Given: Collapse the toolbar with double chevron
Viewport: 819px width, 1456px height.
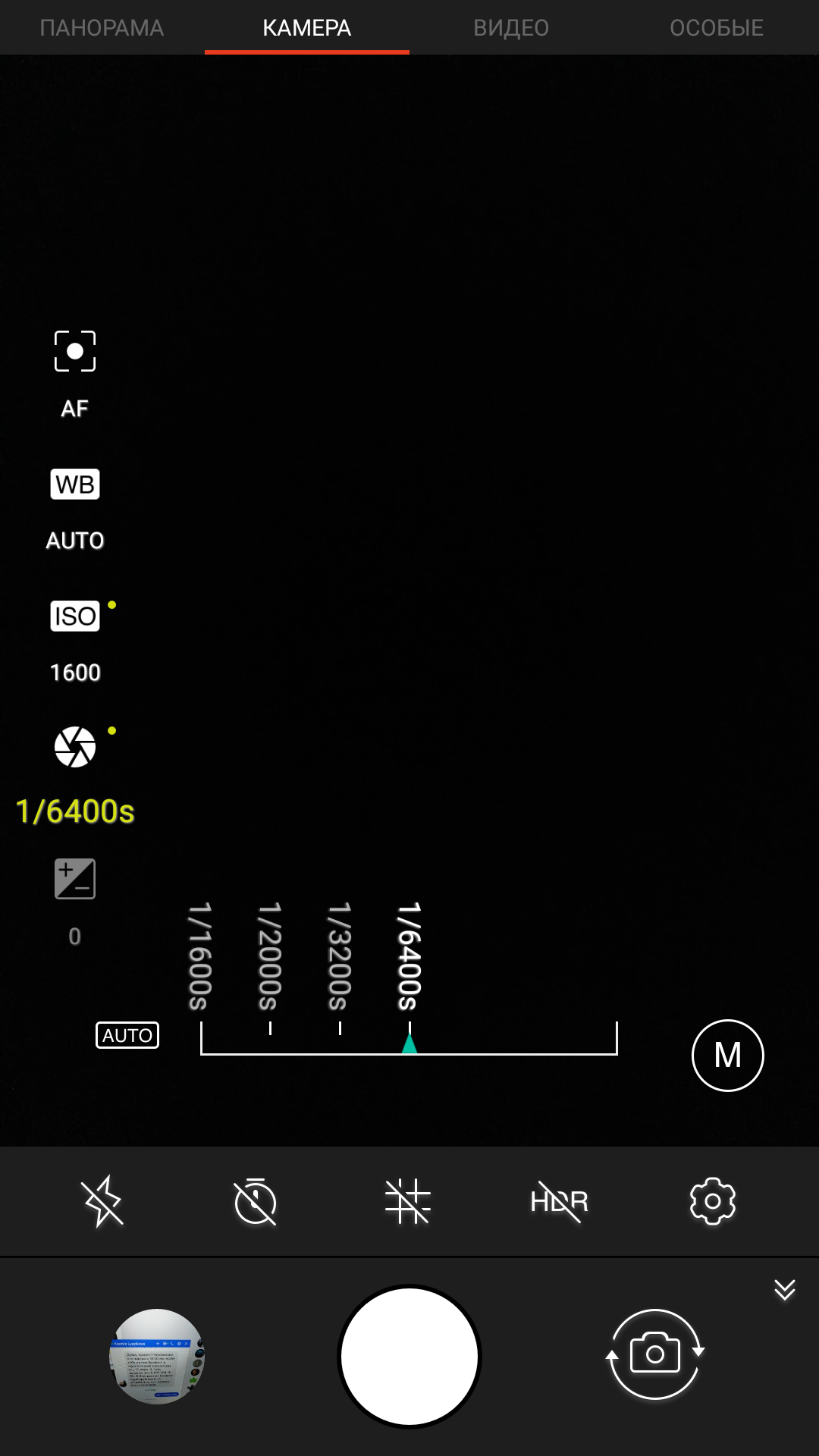Looking at the screenshot, I should pos(785,1289).
